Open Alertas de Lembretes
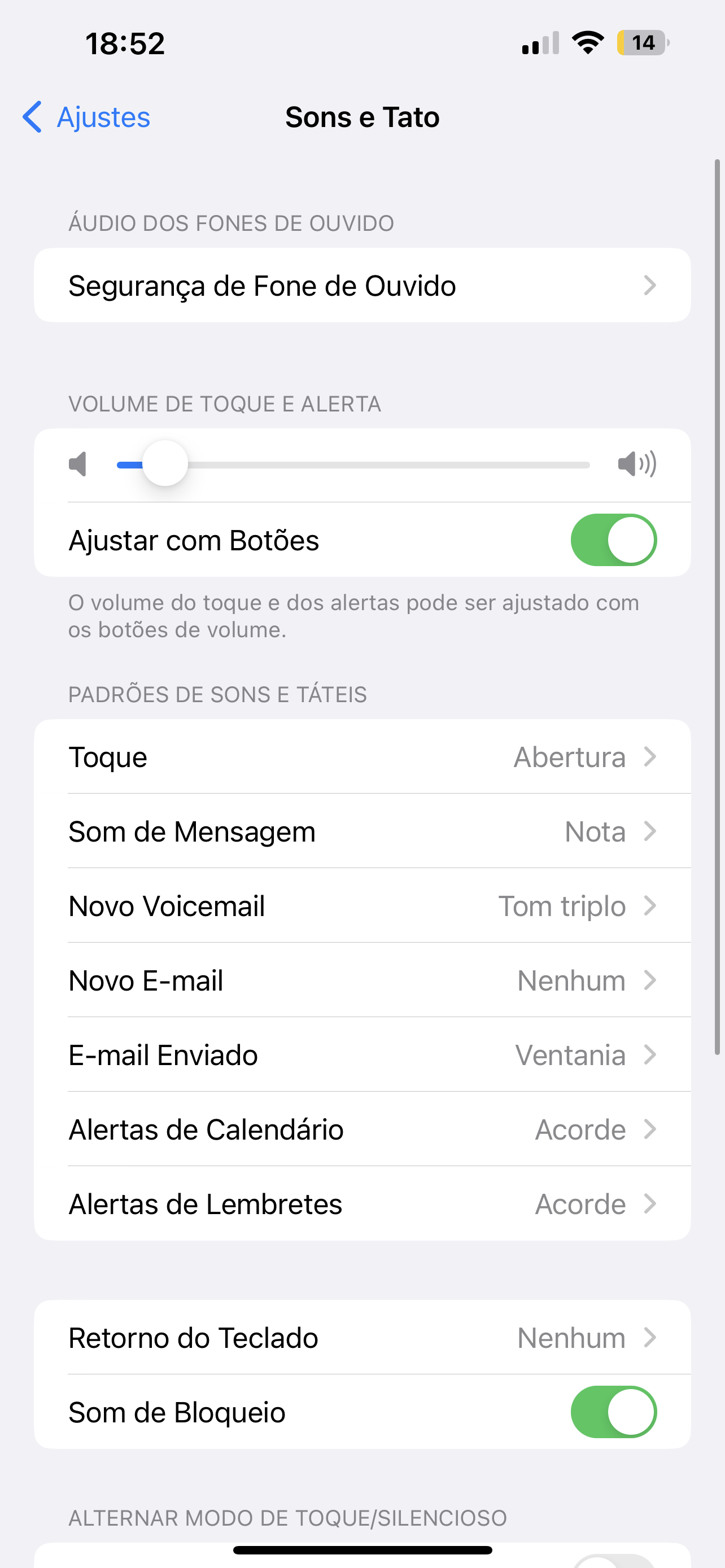This screenshot has height=1568, width=725. coord(362,1204)
